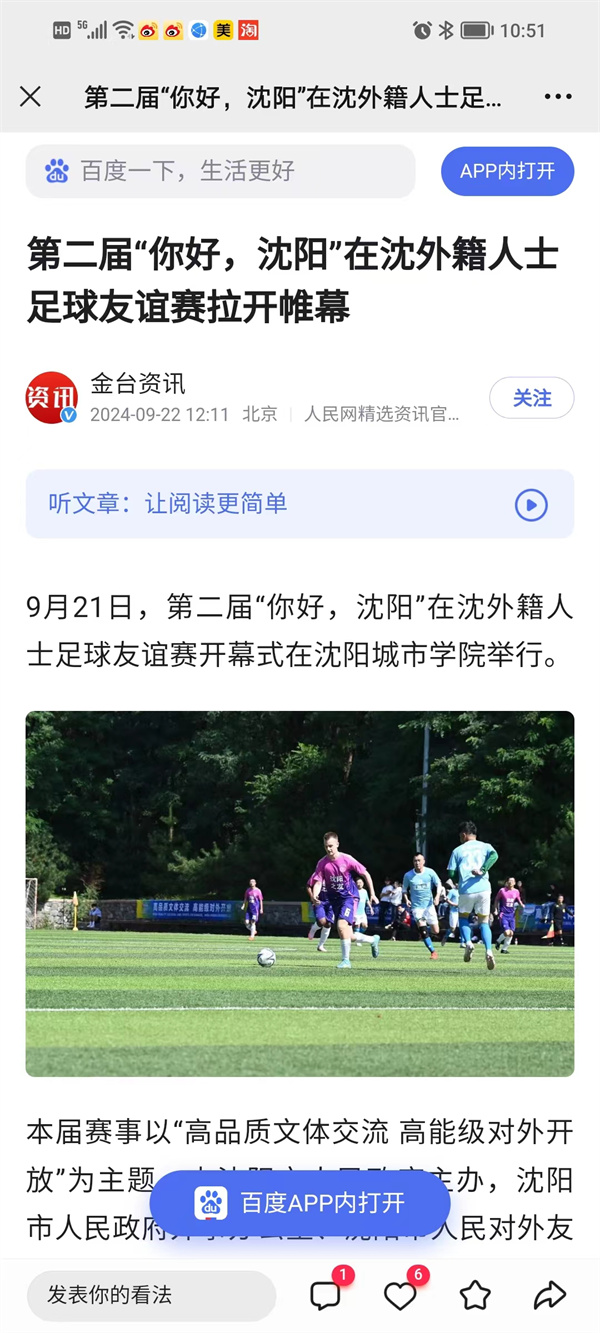Tap the Baidu search box
Screen dimensions: 600x1333
coord(220,171)
